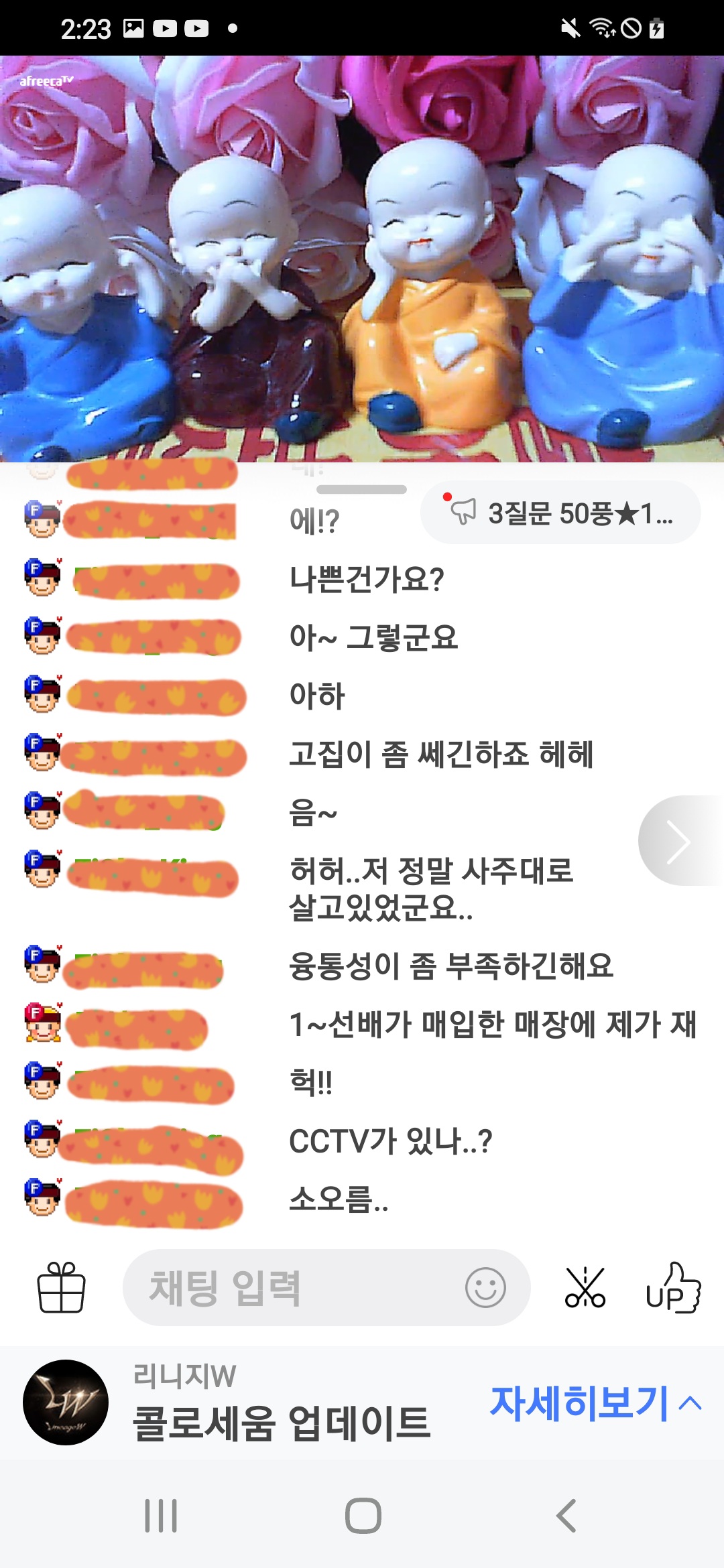Open the 리니지W broadcaster profile picture
The height and width of the screenshot is (1568, 724).
[x=66, y=1402]
